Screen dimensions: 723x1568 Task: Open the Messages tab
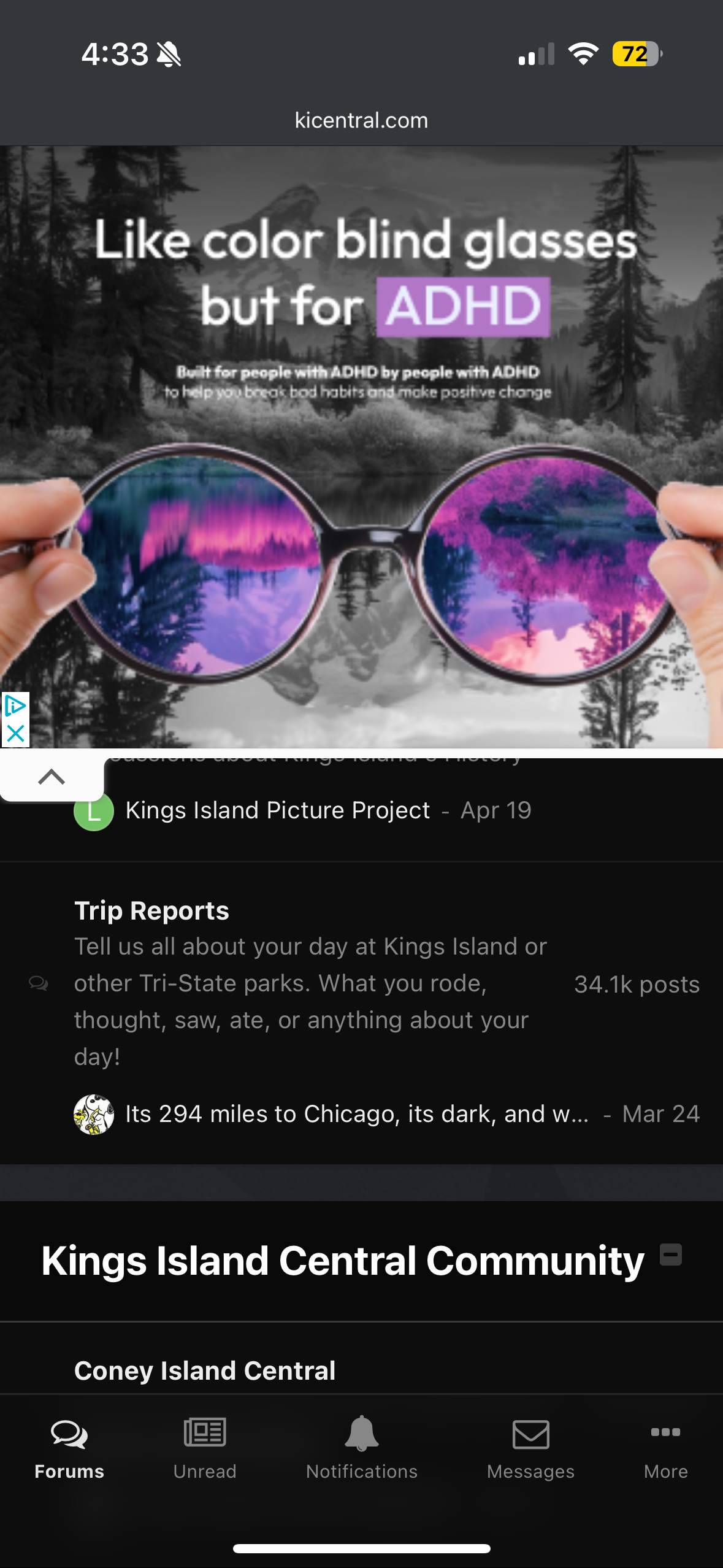coord(530,1449)
